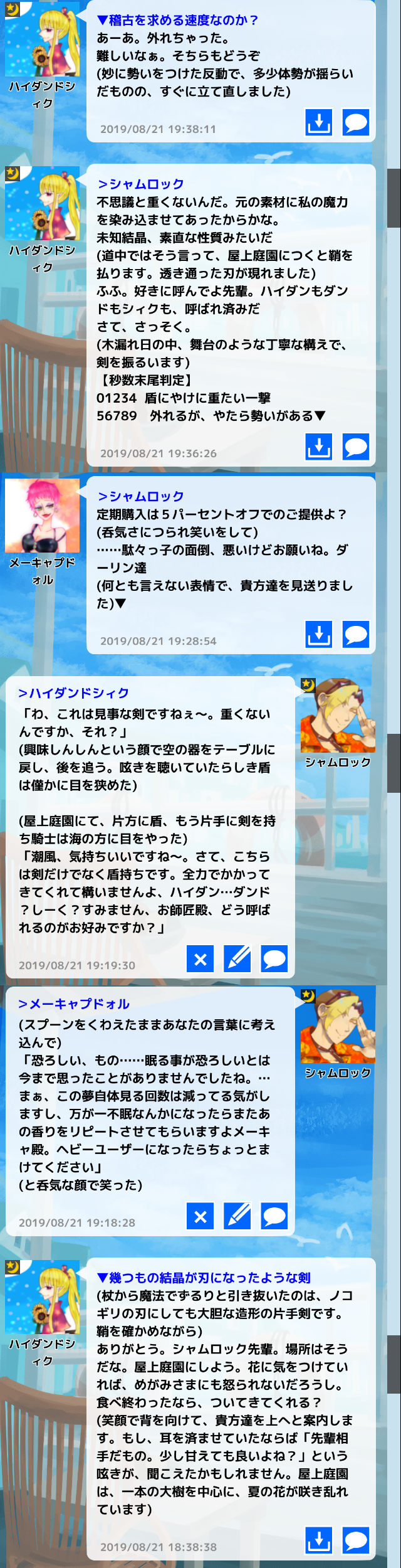Reply to メーキャプドォル's 19:28:54 message
Screen dimensions: 401x1568
356,635
